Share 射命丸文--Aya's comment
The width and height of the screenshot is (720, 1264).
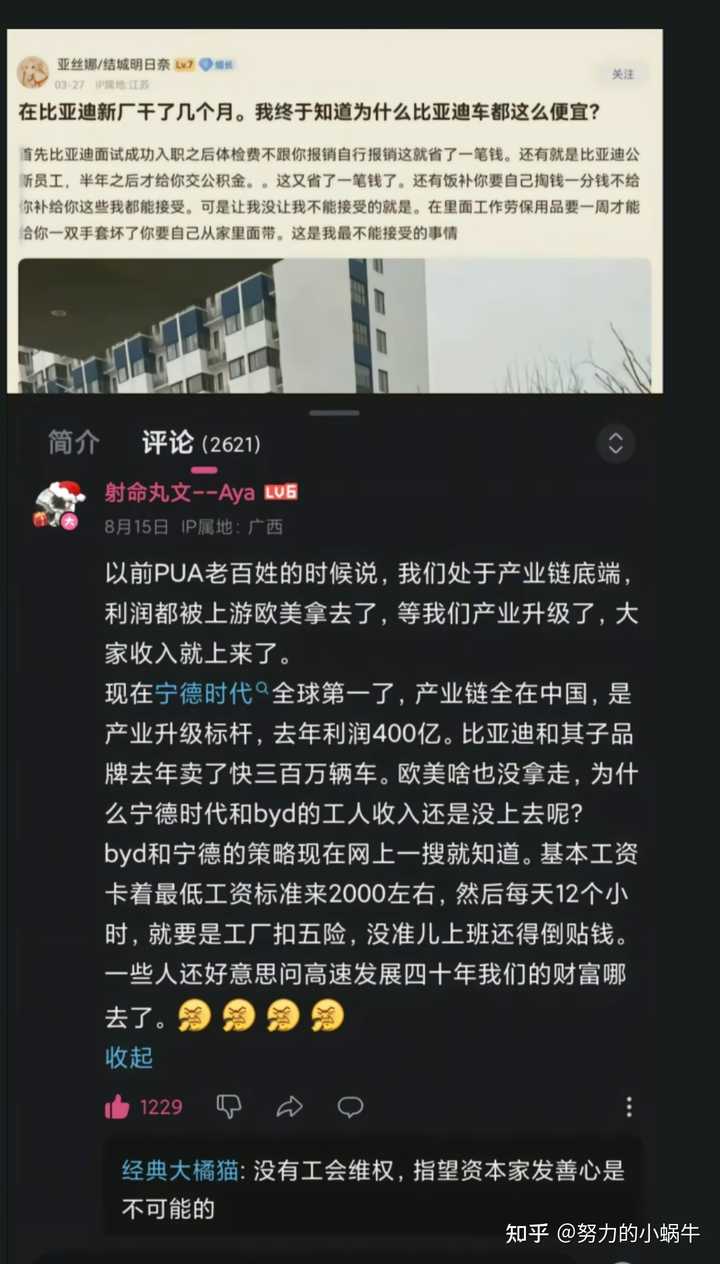(289, 1106)
